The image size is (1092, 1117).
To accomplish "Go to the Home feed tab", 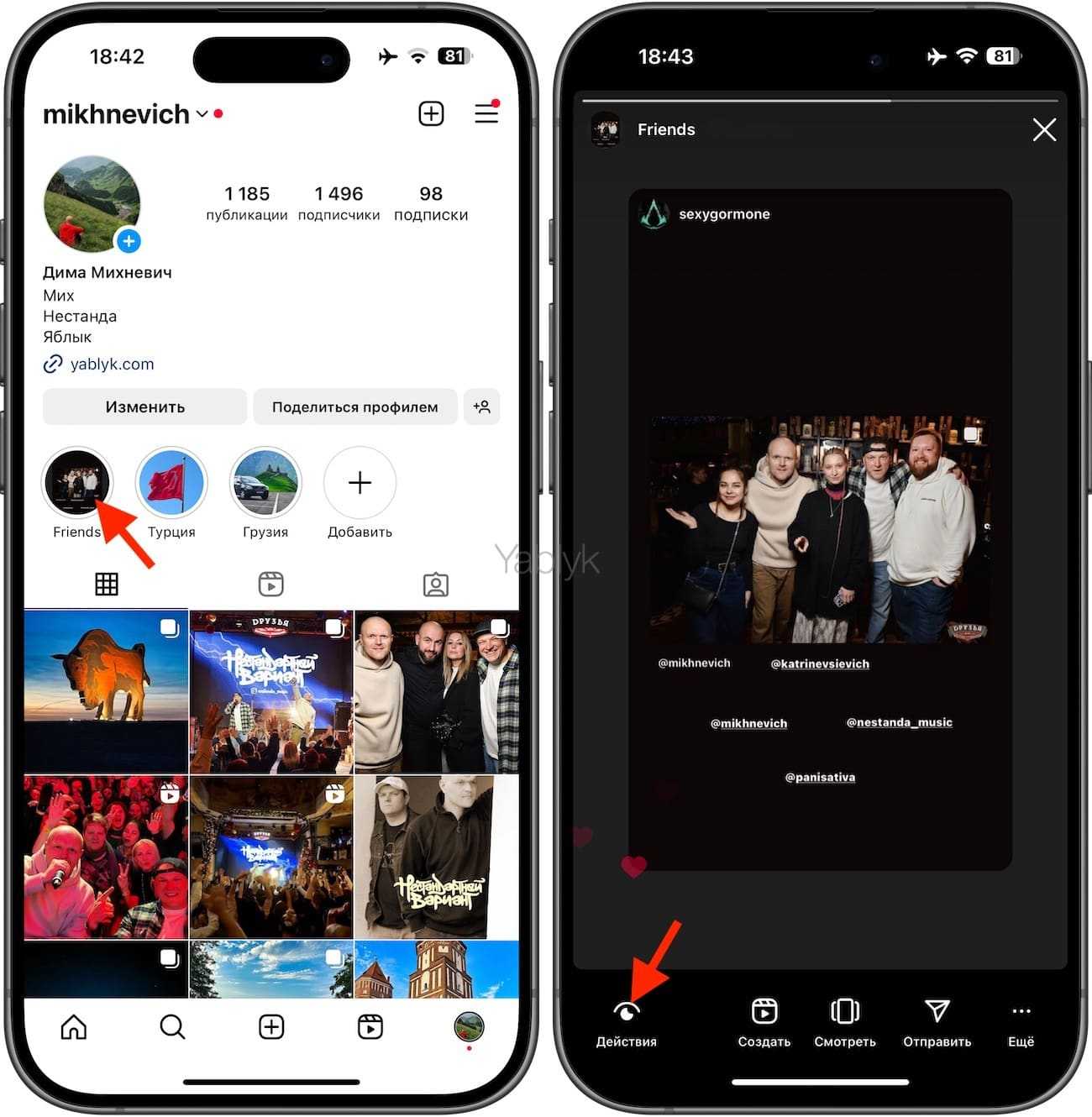I will point(74,1026).
